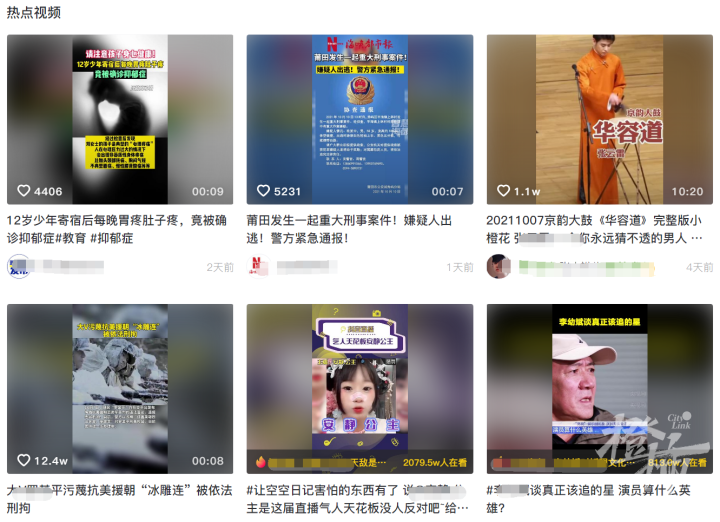
Task: Open the 京韵大鼓《华容道》 video
Action: pyautogui.click(x=600, y=120)
